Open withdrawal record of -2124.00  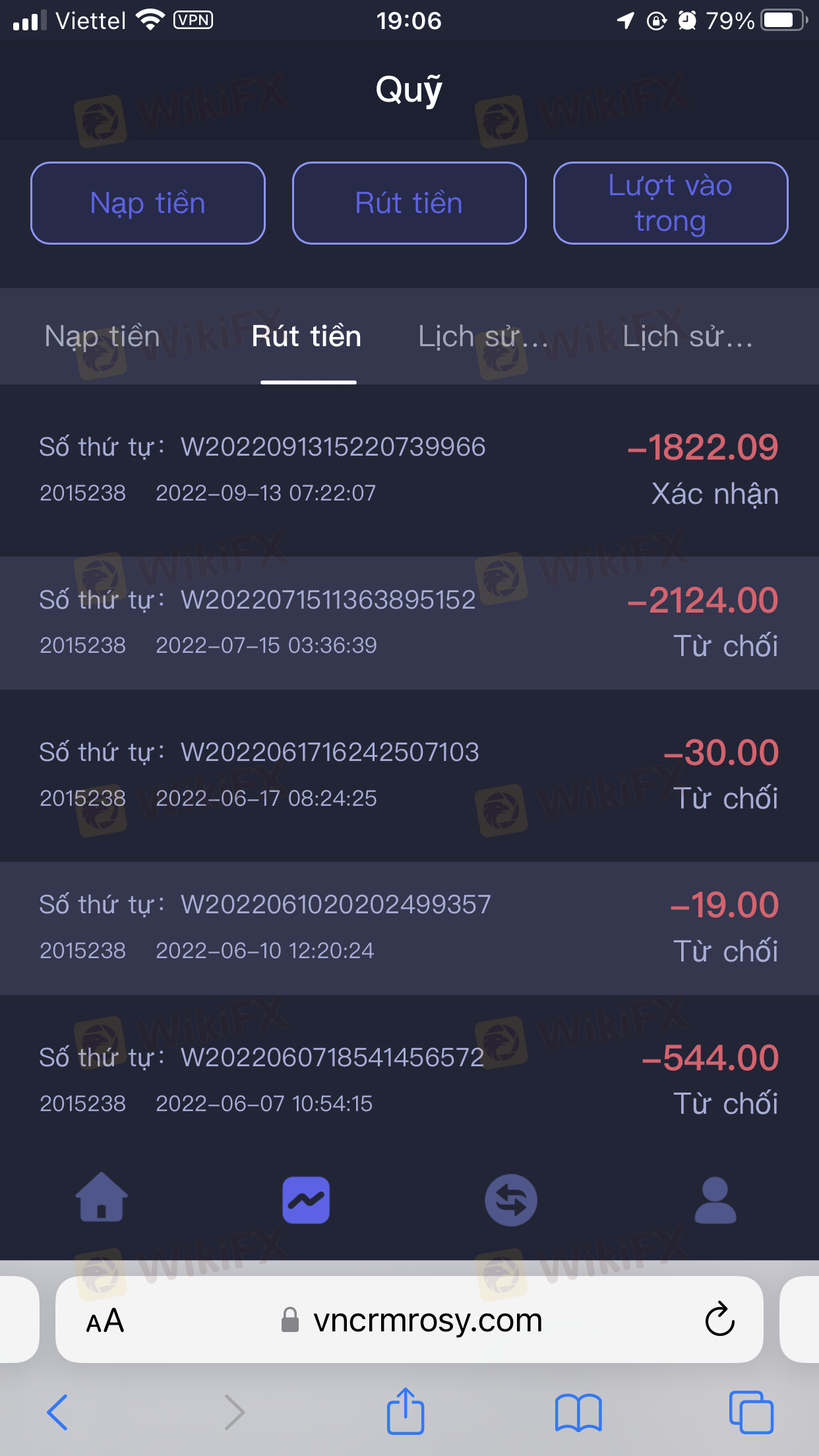click(409, 622)
